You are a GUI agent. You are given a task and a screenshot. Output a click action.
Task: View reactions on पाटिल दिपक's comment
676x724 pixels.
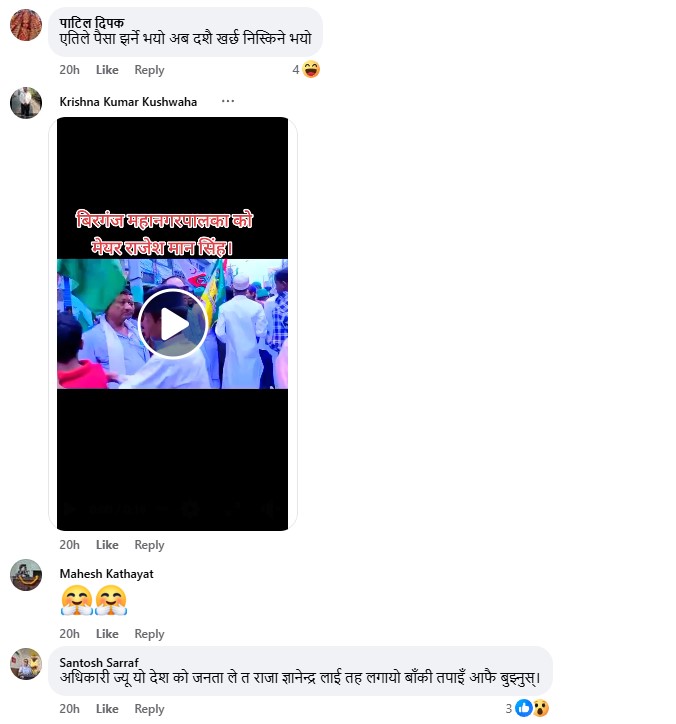pyautogui.click(x=306, y=70)
